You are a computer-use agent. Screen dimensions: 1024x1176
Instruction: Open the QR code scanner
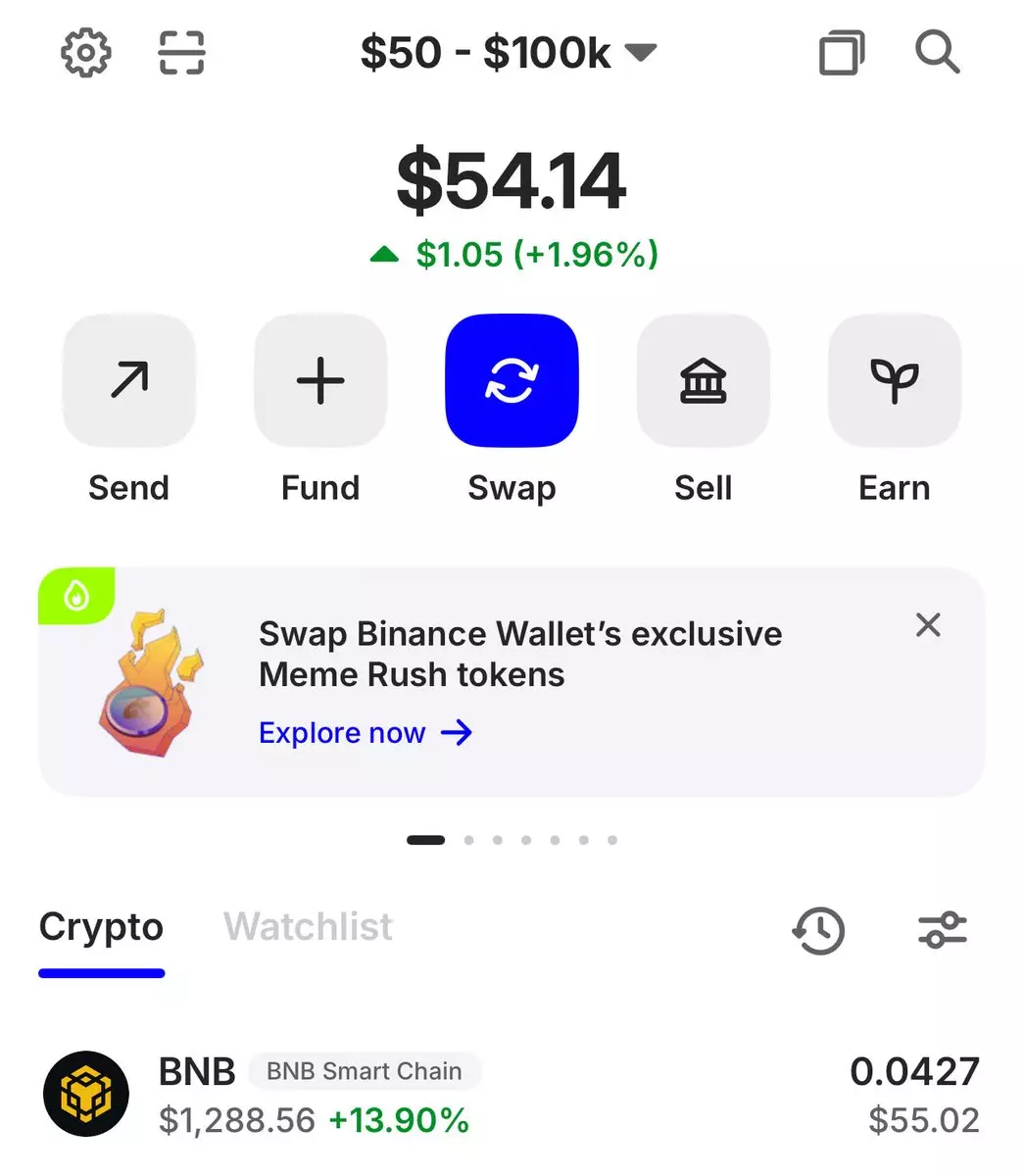point(181,53)
